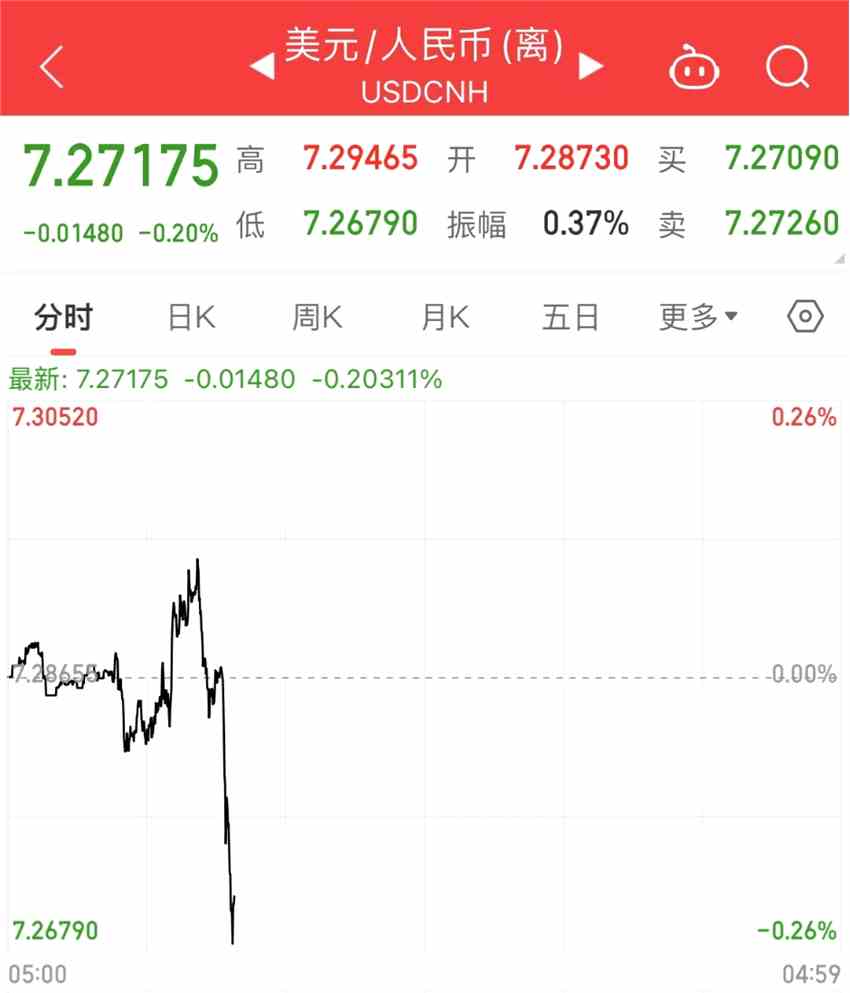850x993 pixels.
Task: Open the search magnifier
Action: click(x=787, y=67)
